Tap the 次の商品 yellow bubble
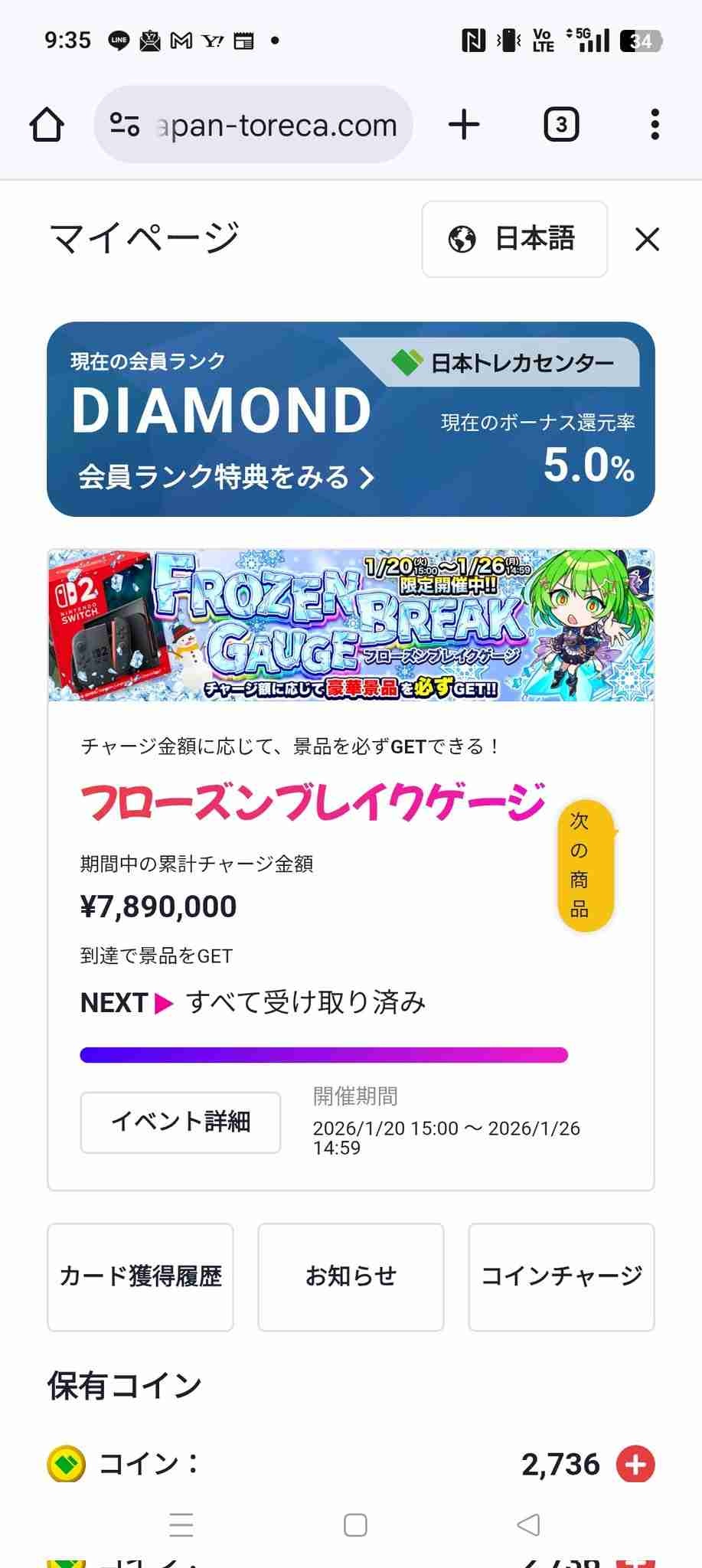The height and width of the screenshot is (1568, 702). tap(585, 865)
